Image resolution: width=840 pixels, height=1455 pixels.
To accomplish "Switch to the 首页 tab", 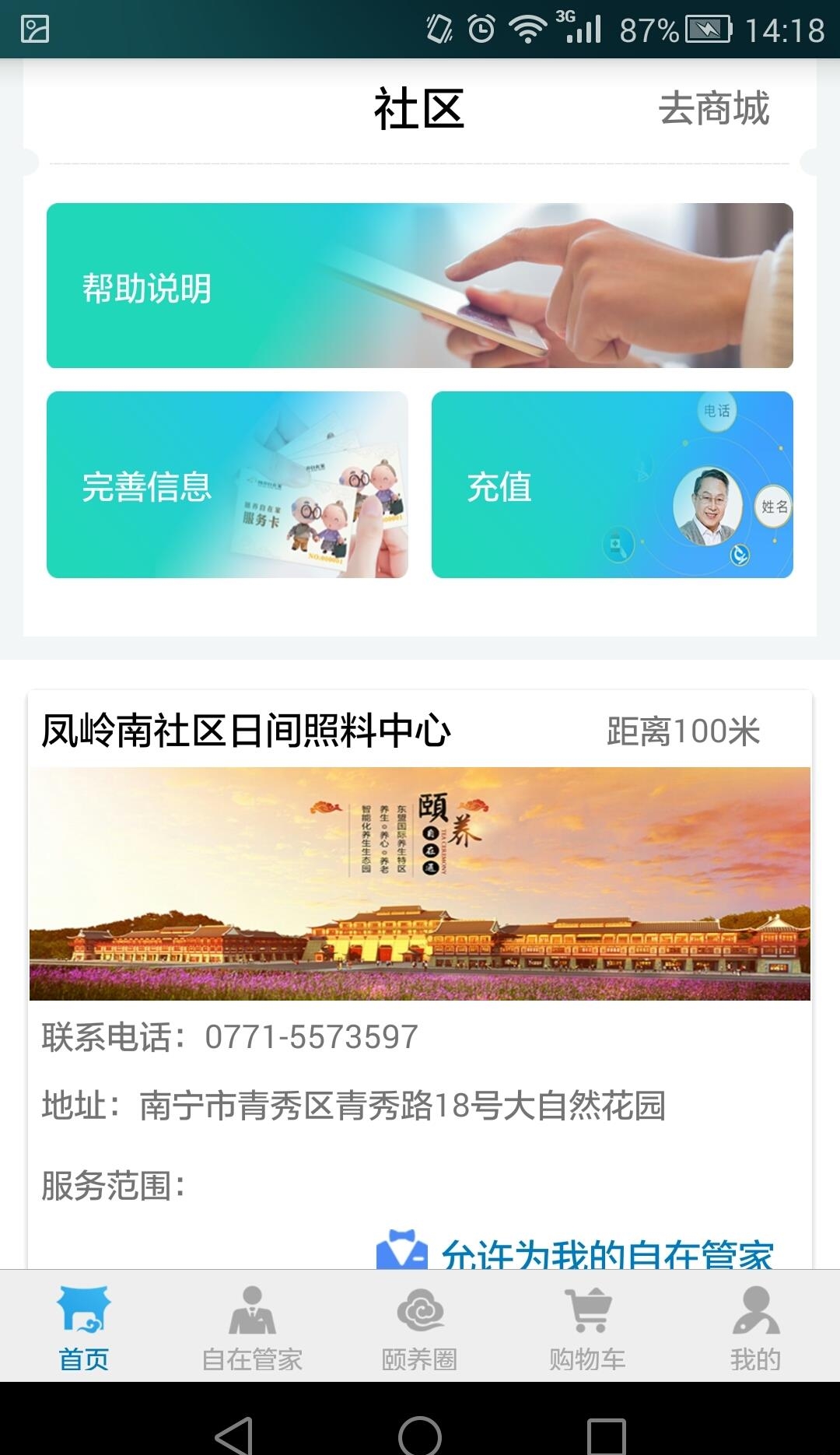I will coord(84,1328).
